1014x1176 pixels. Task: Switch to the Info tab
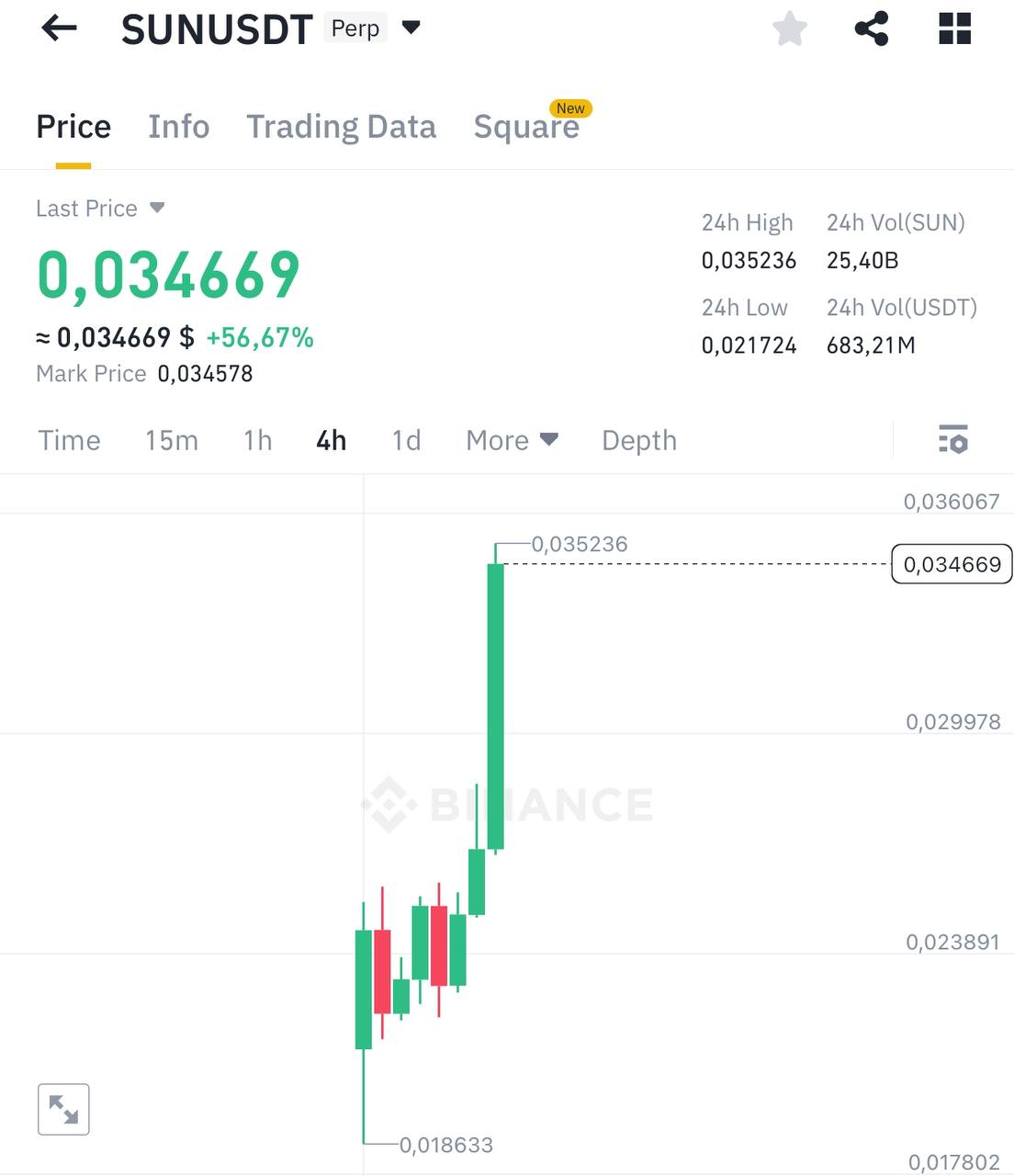tap(178, 126)
